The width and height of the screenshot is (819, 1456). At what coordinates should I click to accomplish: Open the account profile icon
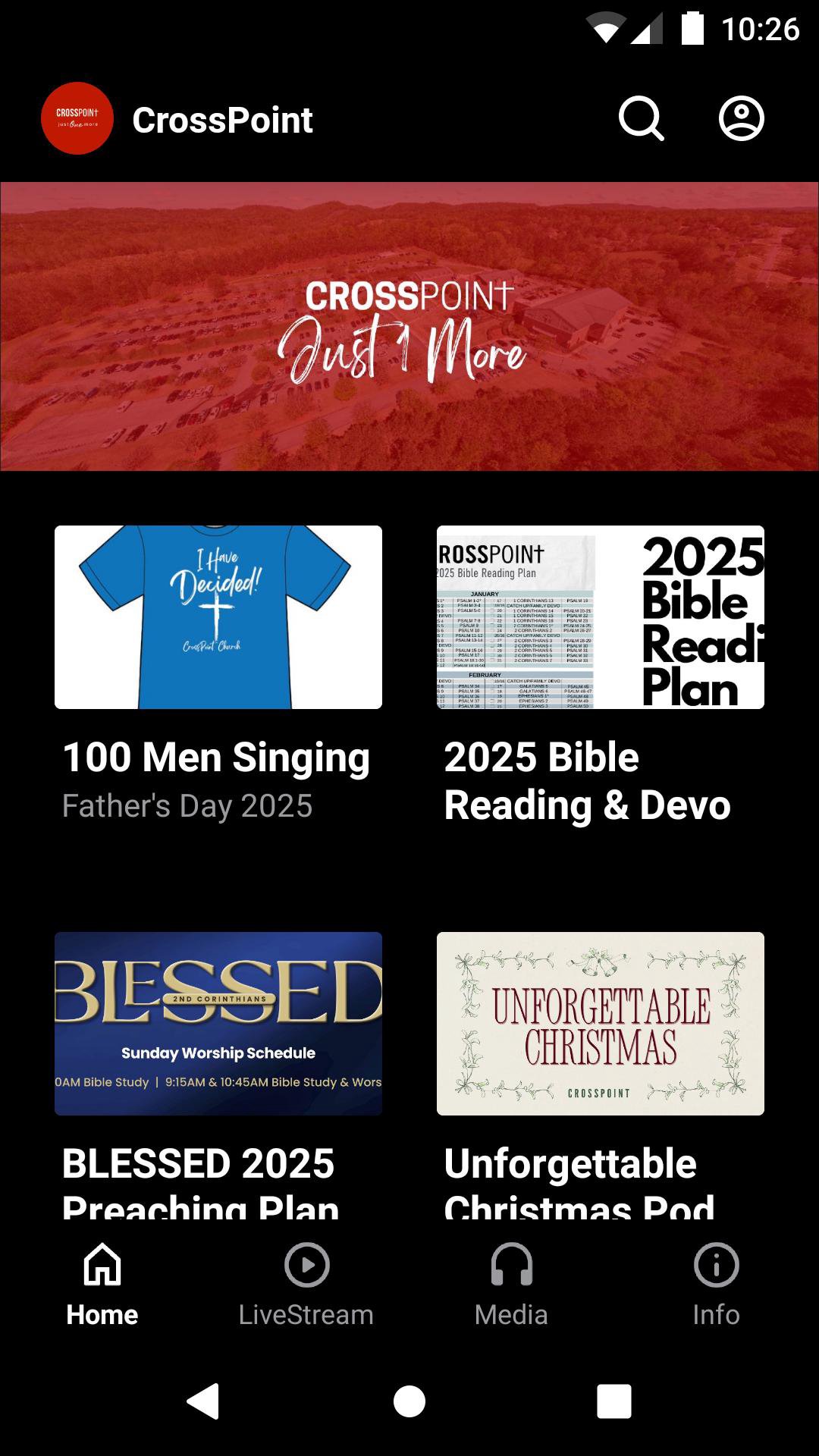coord(741,119)
